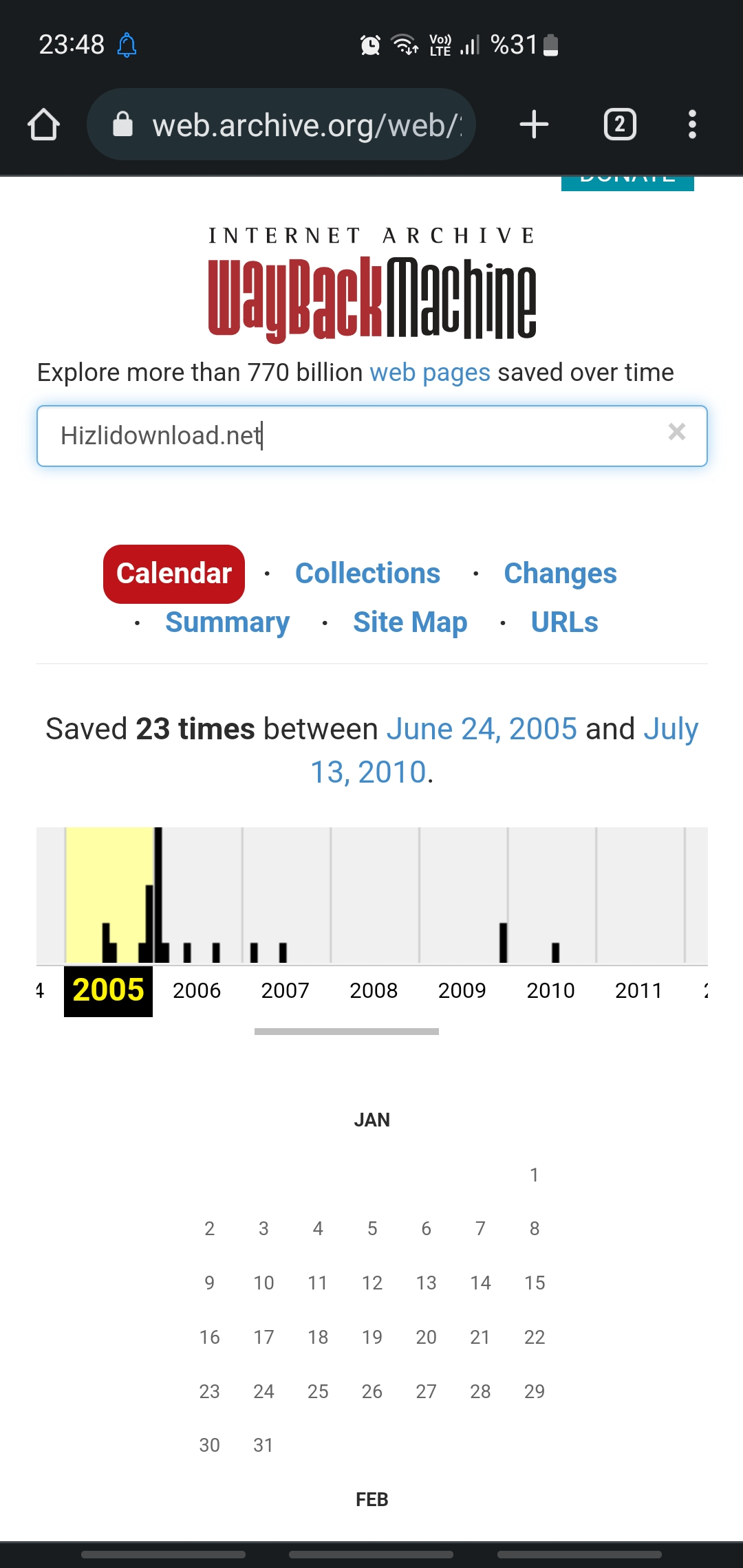Open the June 24, 2005 snapshot link

tap(482, 729)
